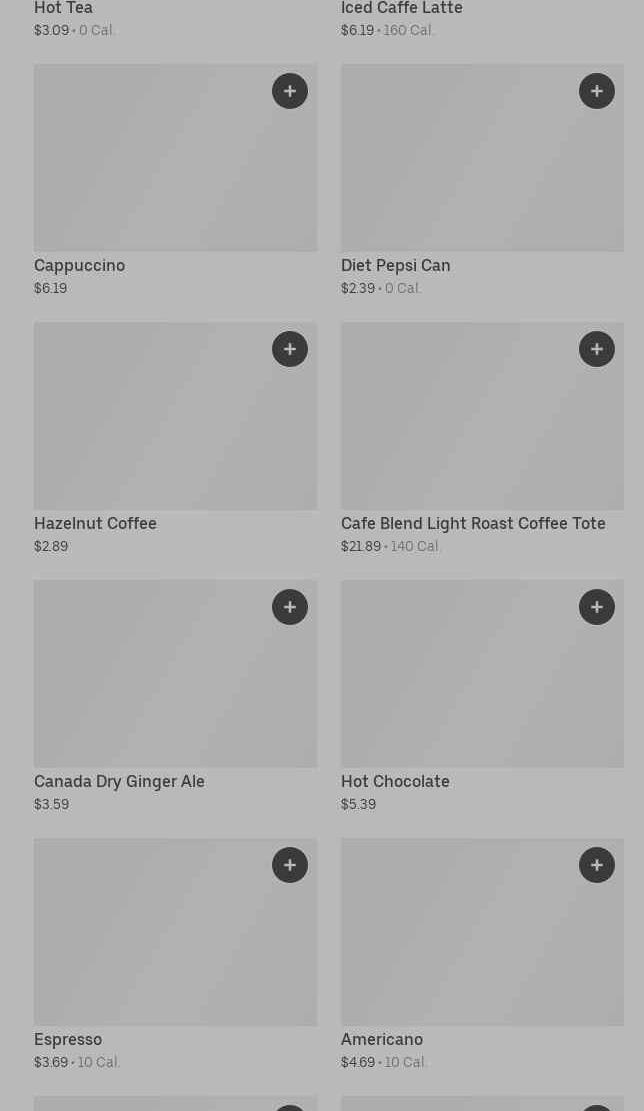The width and height of the screenshot is (644, 1111).
Task: Add Espresso to the cart
Action: pos(290,865)
